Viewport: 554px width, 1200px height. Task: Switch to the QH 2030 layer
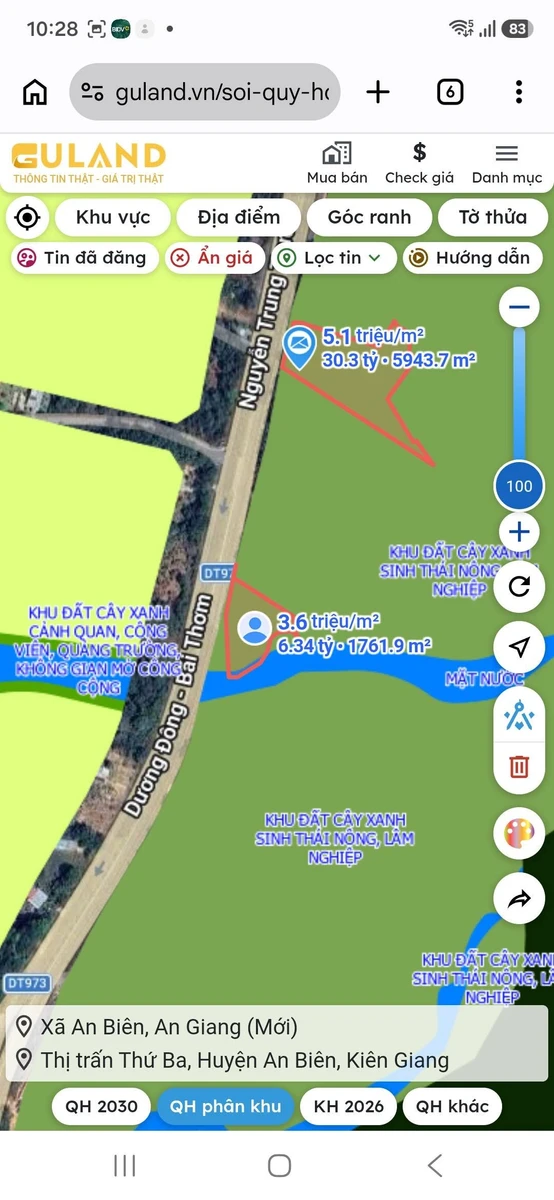pyautogui.click(x=102, y=1107)
